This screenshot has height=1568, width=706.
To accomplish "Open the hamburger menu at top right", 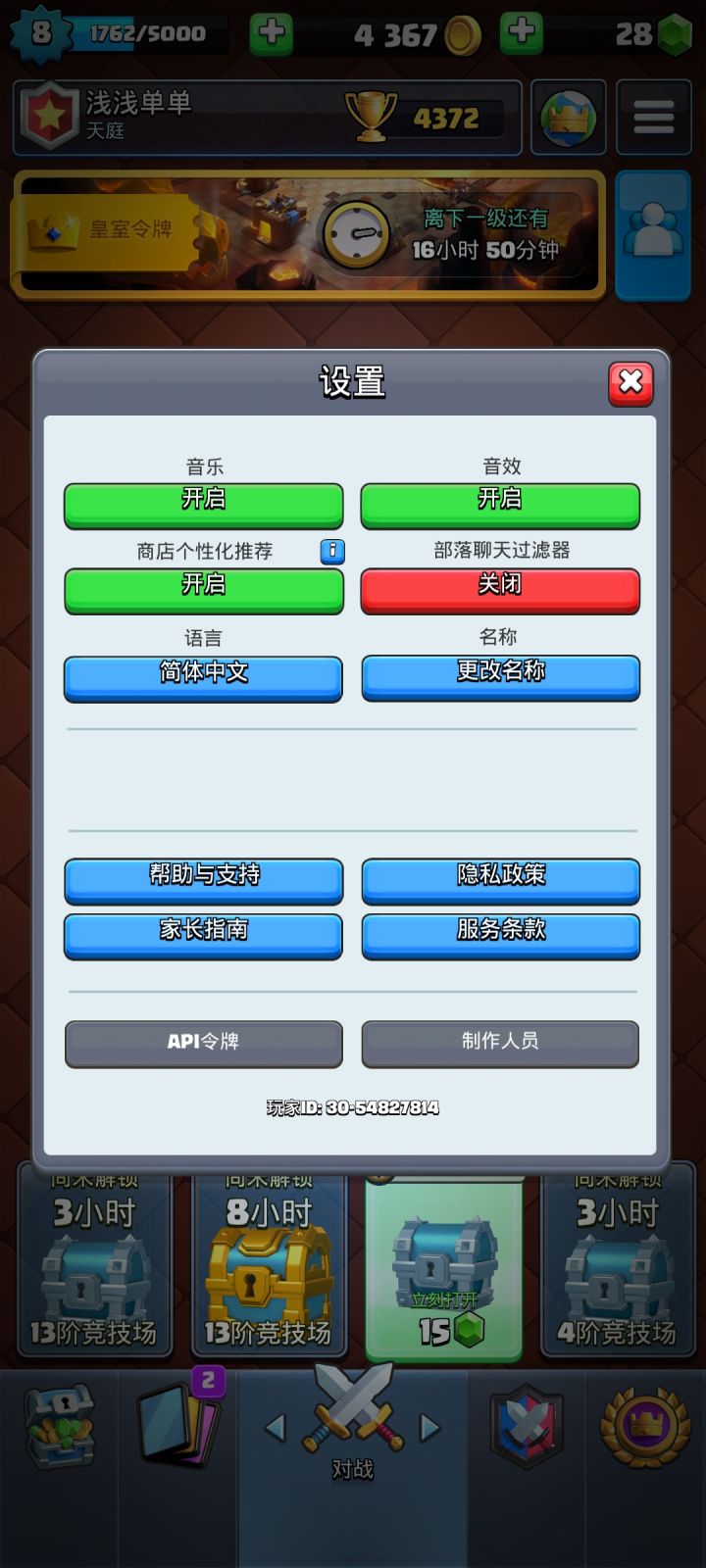I will (x=653, y=116).
